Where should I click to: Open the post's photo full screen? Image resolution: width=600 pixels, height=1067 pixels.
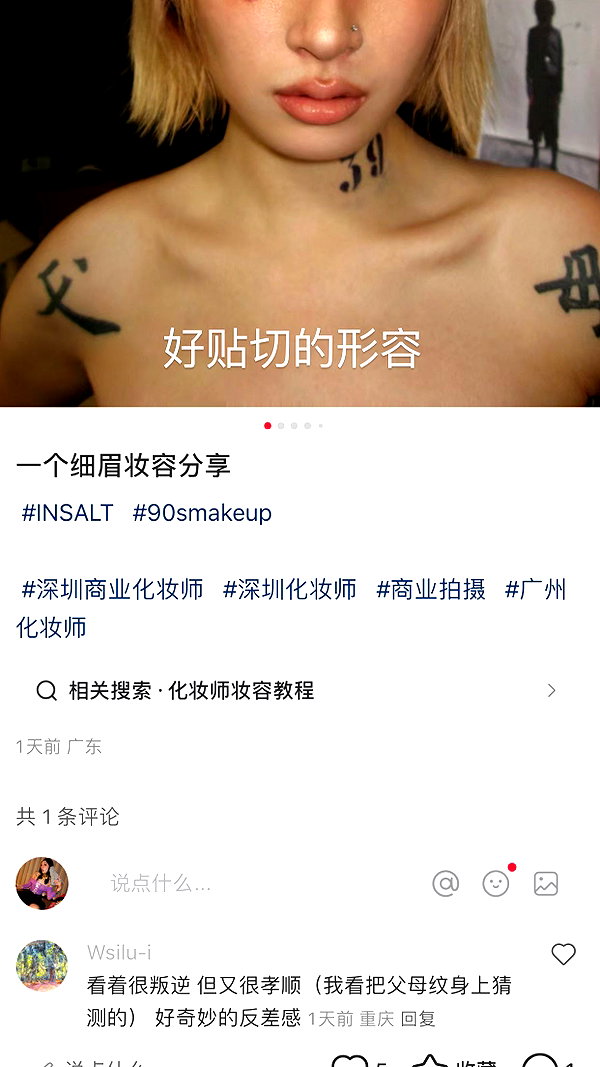[300, 203]
